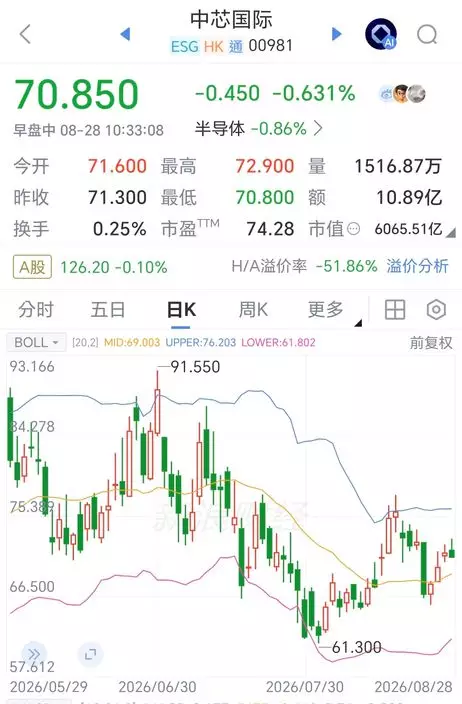The image size is (462, 704).
Task: Tap the double-arrow chart shift icon
Action: [34, 654]
